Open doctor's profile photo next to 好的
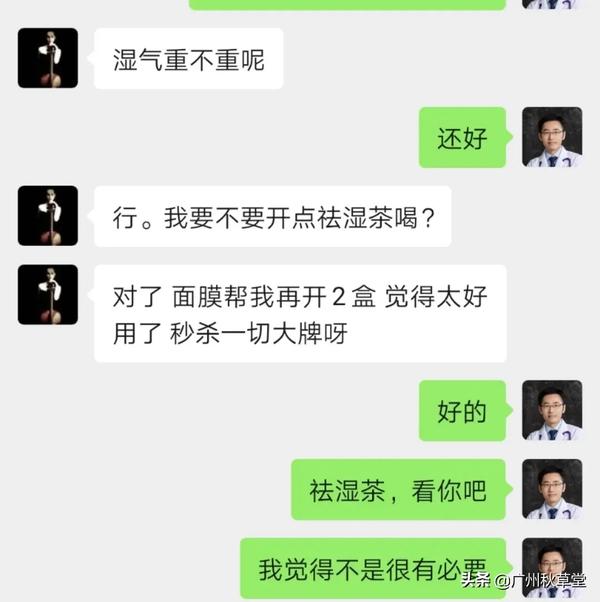The image size is (600, 602). pyautogui.click(x=551, y=410)
